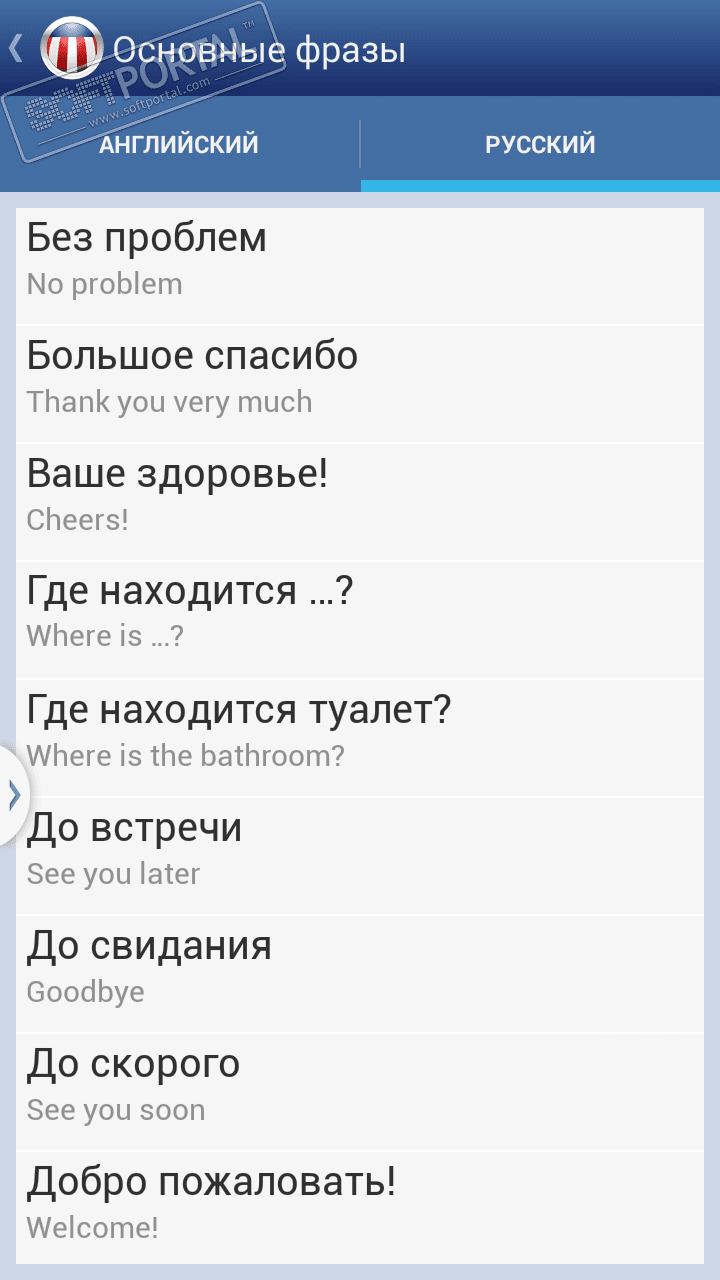Switch to the АНГЛИЙСКИЙ tab
720x1280 pixels.
click(x=179, y=145)
